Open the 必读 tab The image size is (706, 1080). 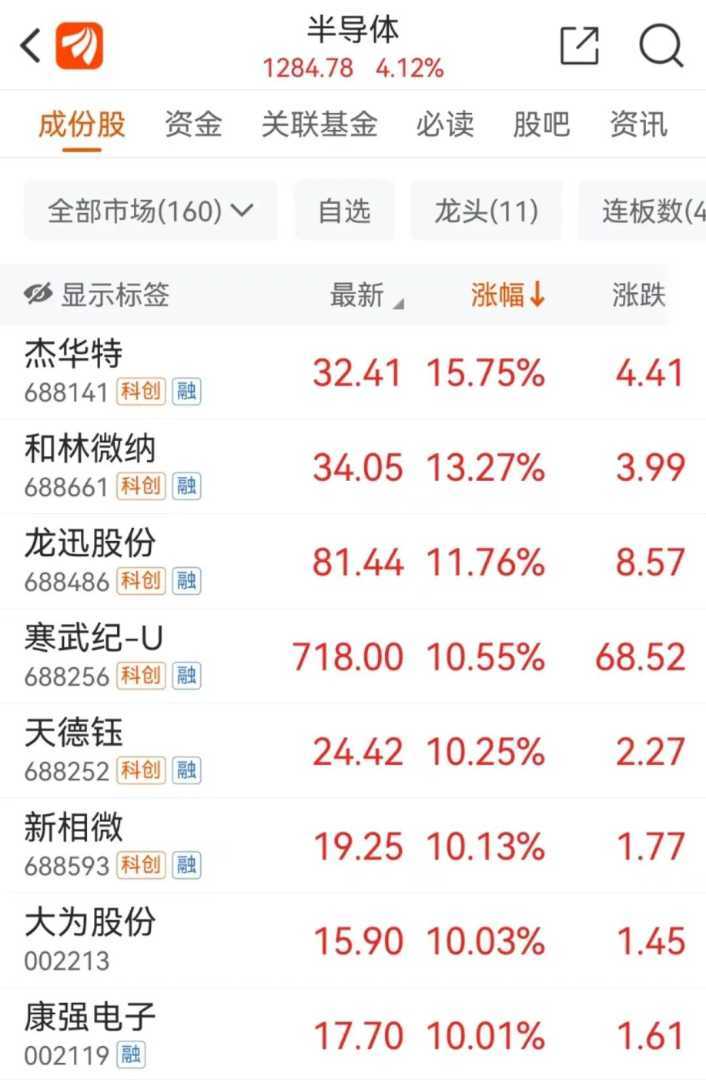tap(445, 125)
